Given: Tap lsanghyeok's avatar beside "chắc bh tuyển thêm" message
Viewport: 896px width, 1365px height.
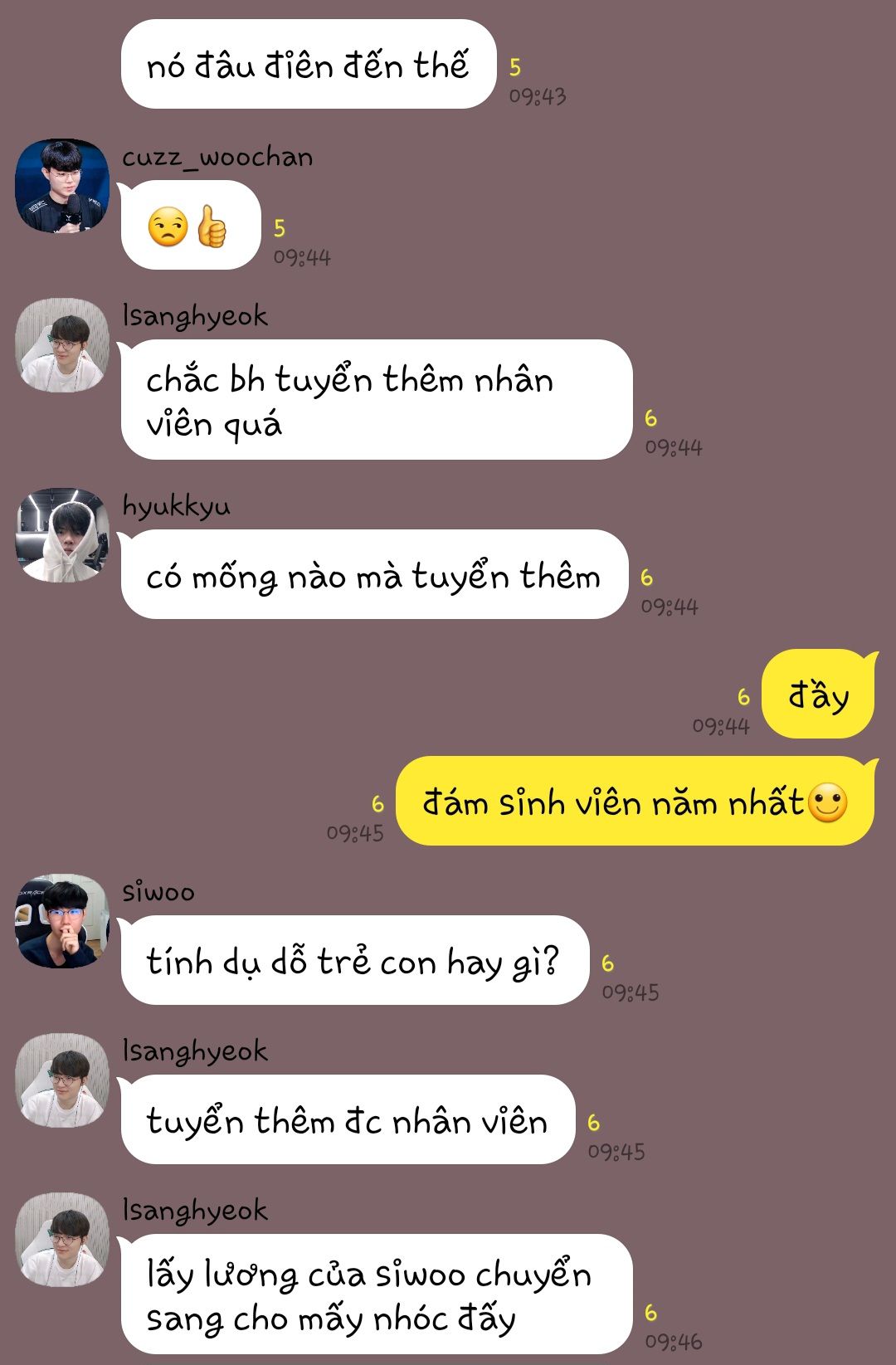Looking at the screenshot, I should coord(62,344).
